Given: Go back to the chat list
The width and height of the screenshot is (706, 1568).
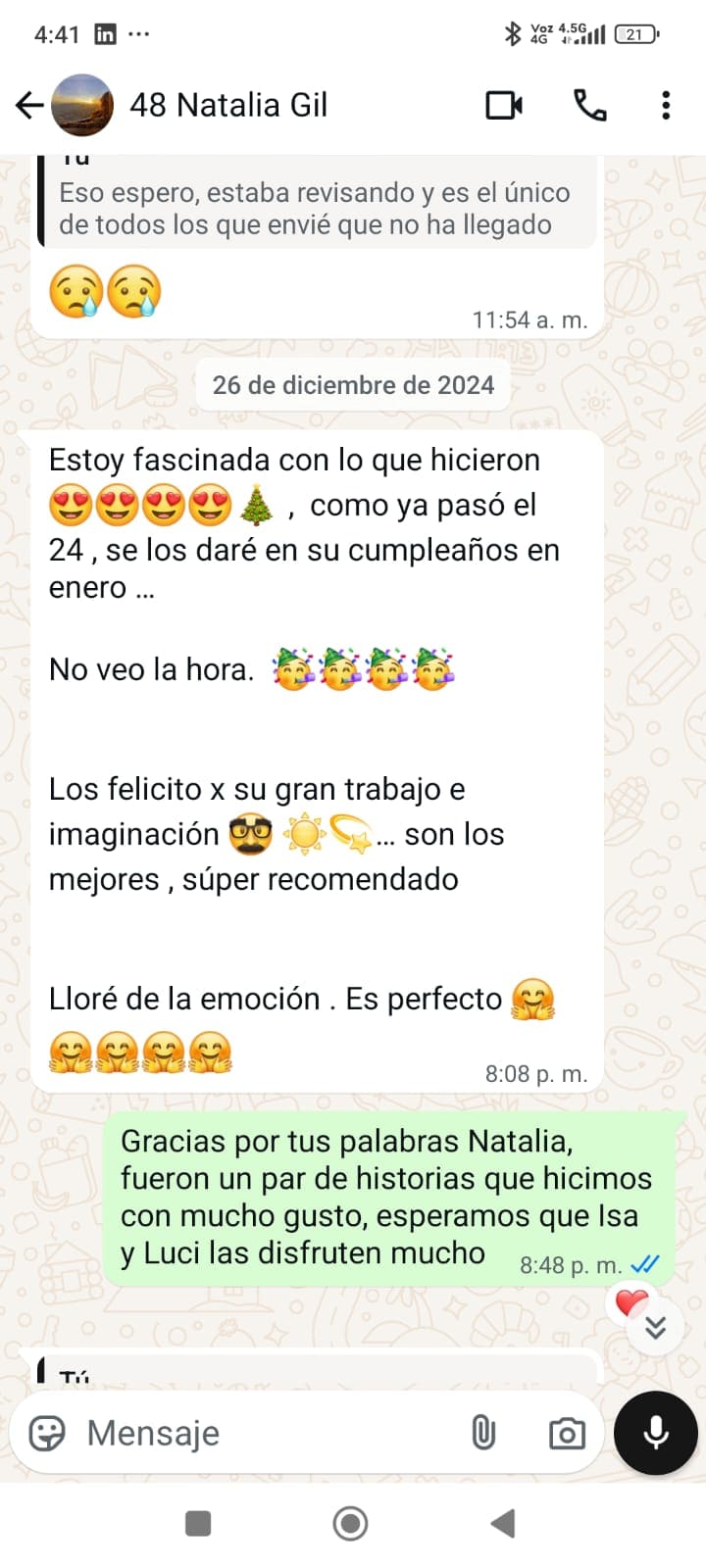Looking at the screenshot, I should [29, 105].
